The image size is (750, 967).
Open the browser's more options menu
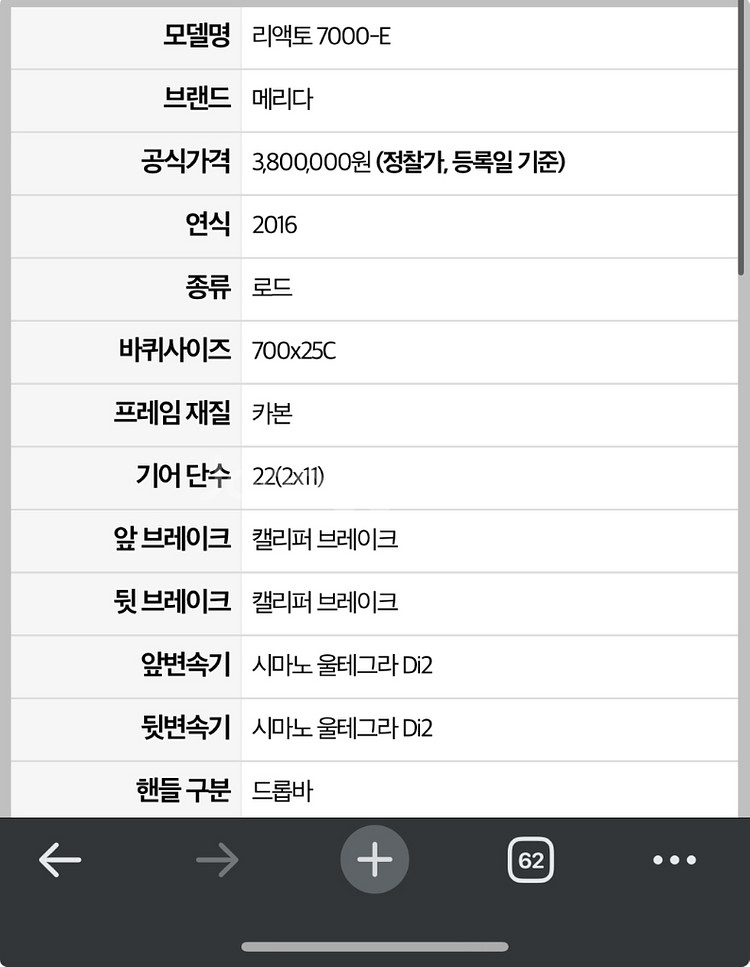tap(674, 859)
